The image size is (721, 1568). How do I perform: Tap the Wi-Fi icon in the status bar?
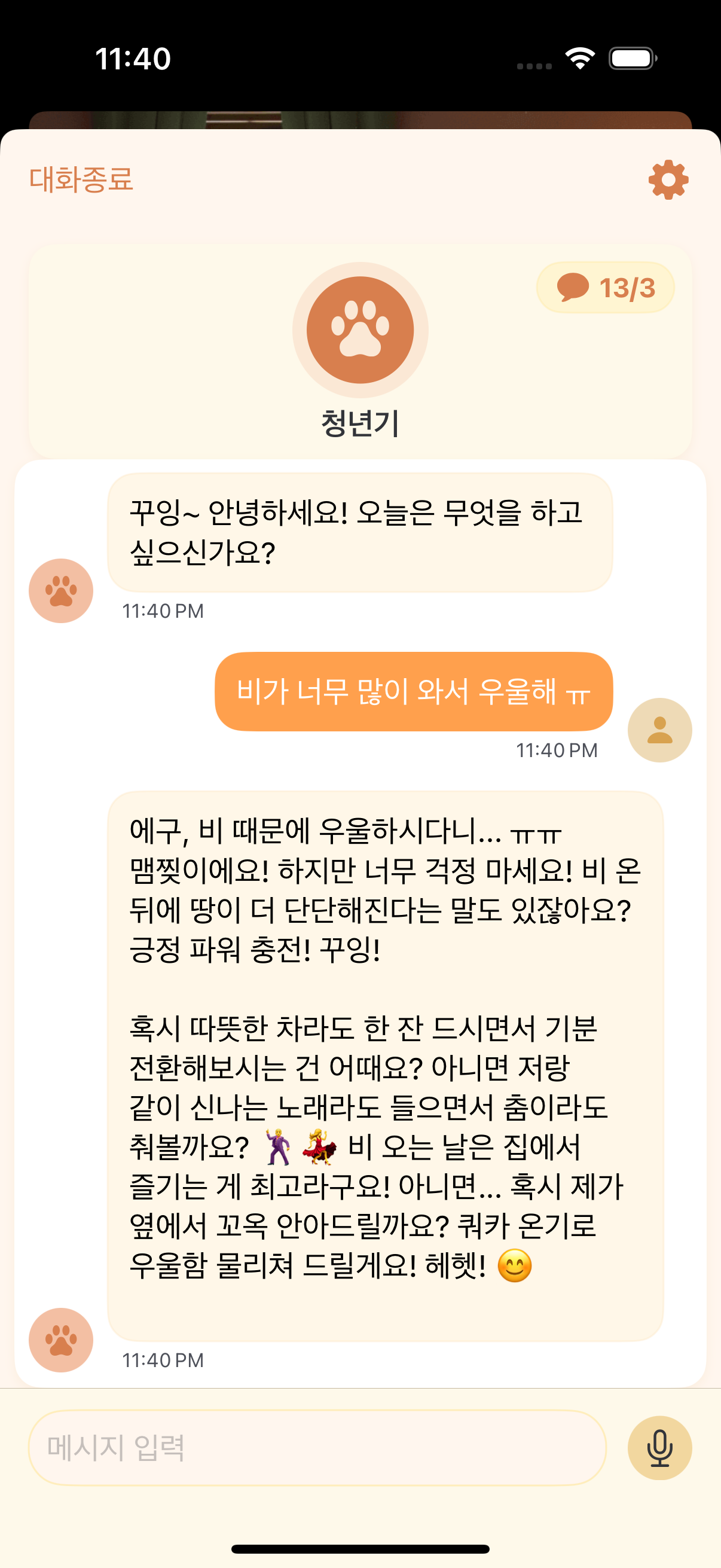pyautogui.click(x=580, y=59)
